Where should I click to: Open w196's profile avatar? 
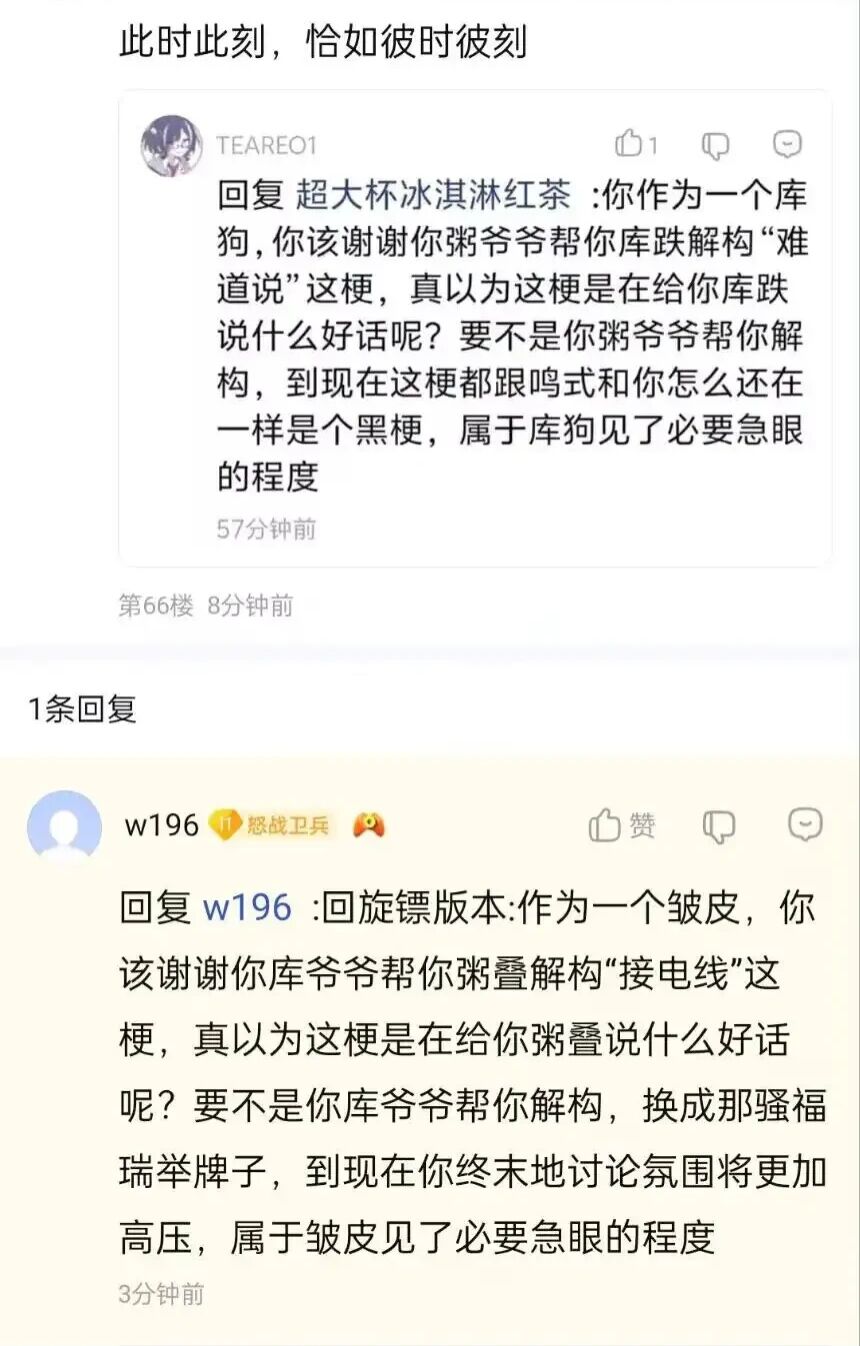64,826
